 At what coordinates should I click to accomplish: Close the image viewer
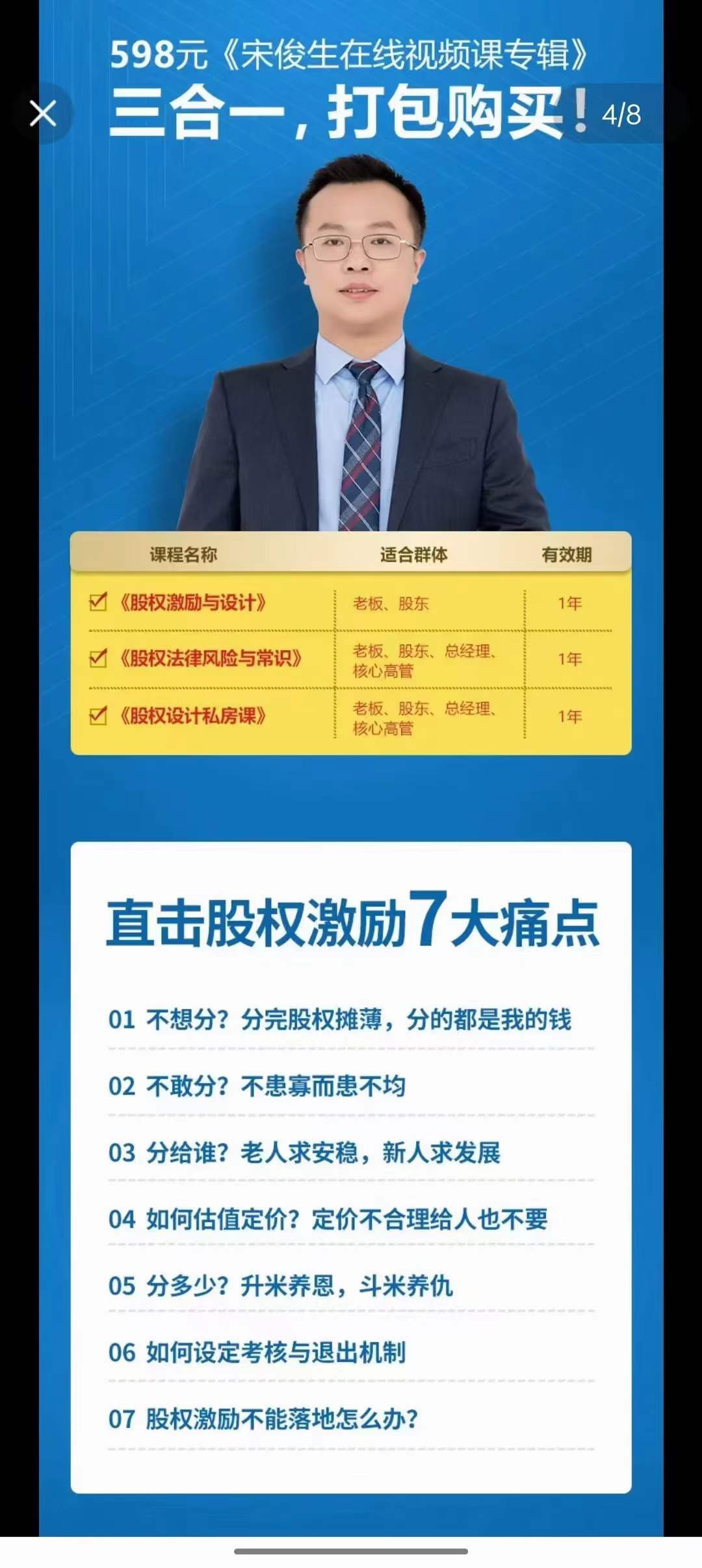(43, 114)
